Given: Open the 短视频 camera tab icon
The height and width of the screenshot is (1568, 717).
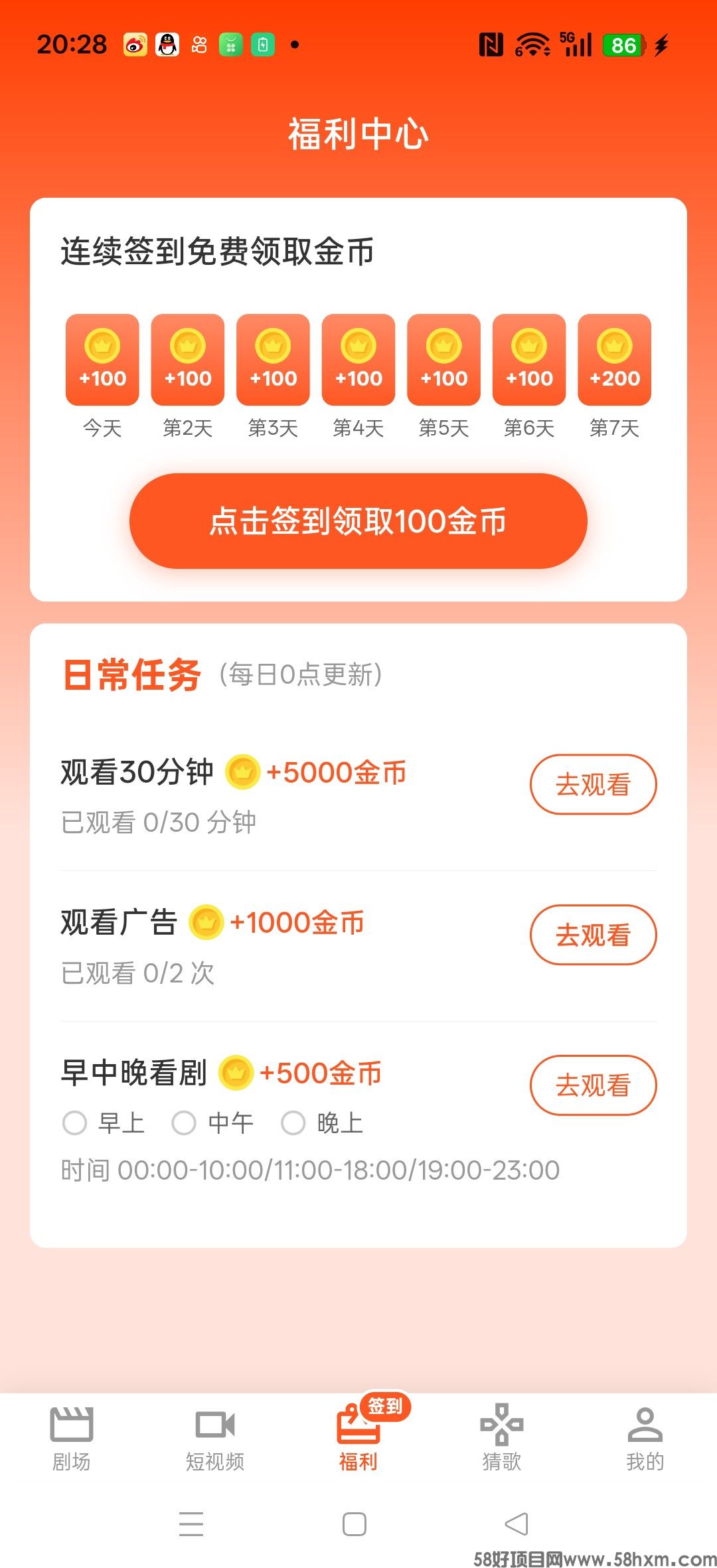Looking at the screenshot, I should pos(214,1423).
